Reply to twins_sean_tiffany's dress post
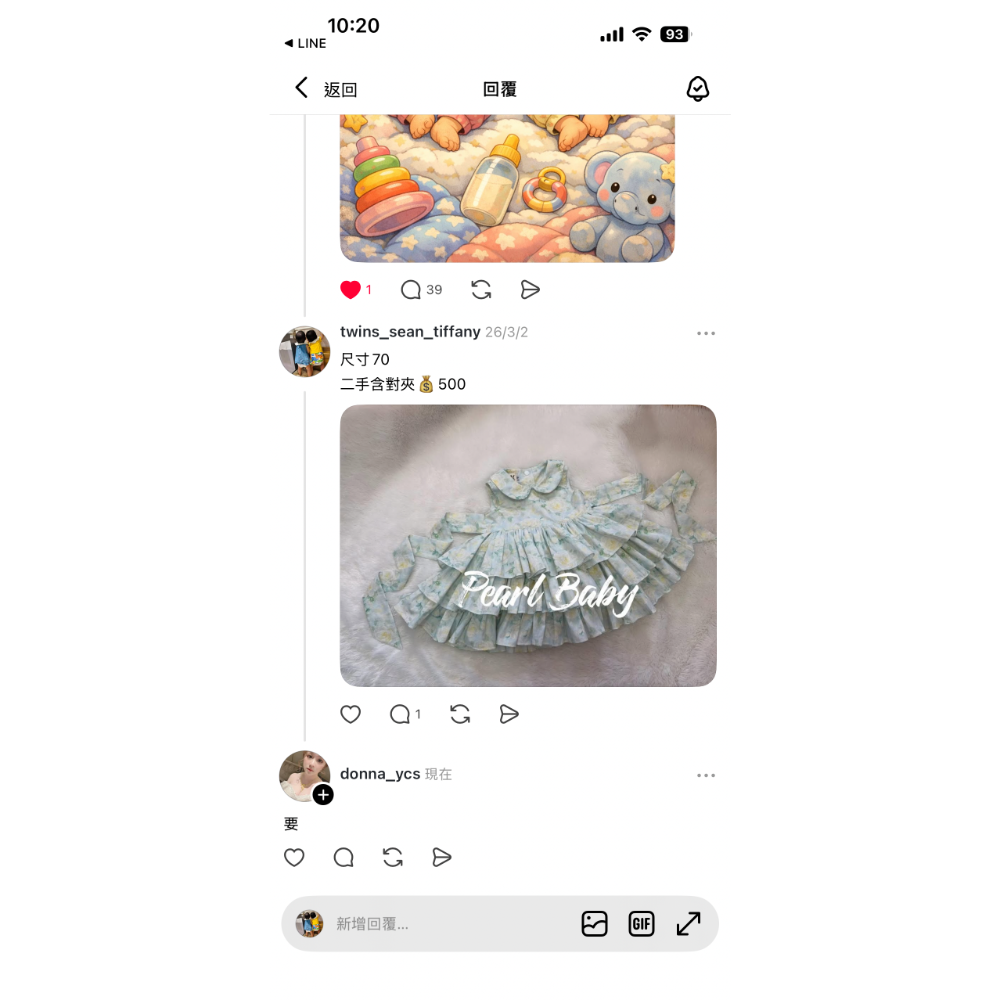 click(x=404, y=714)
